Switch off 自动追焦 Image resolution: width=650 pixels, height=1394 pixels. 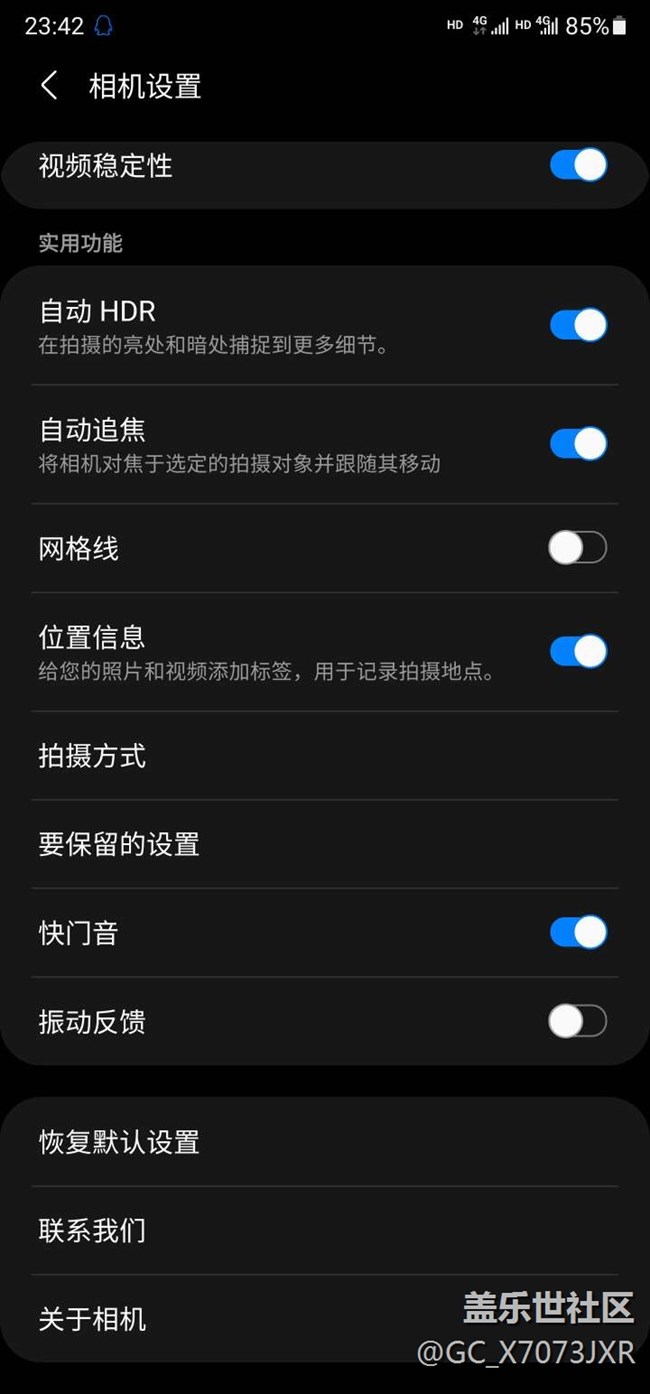[578, 444]
